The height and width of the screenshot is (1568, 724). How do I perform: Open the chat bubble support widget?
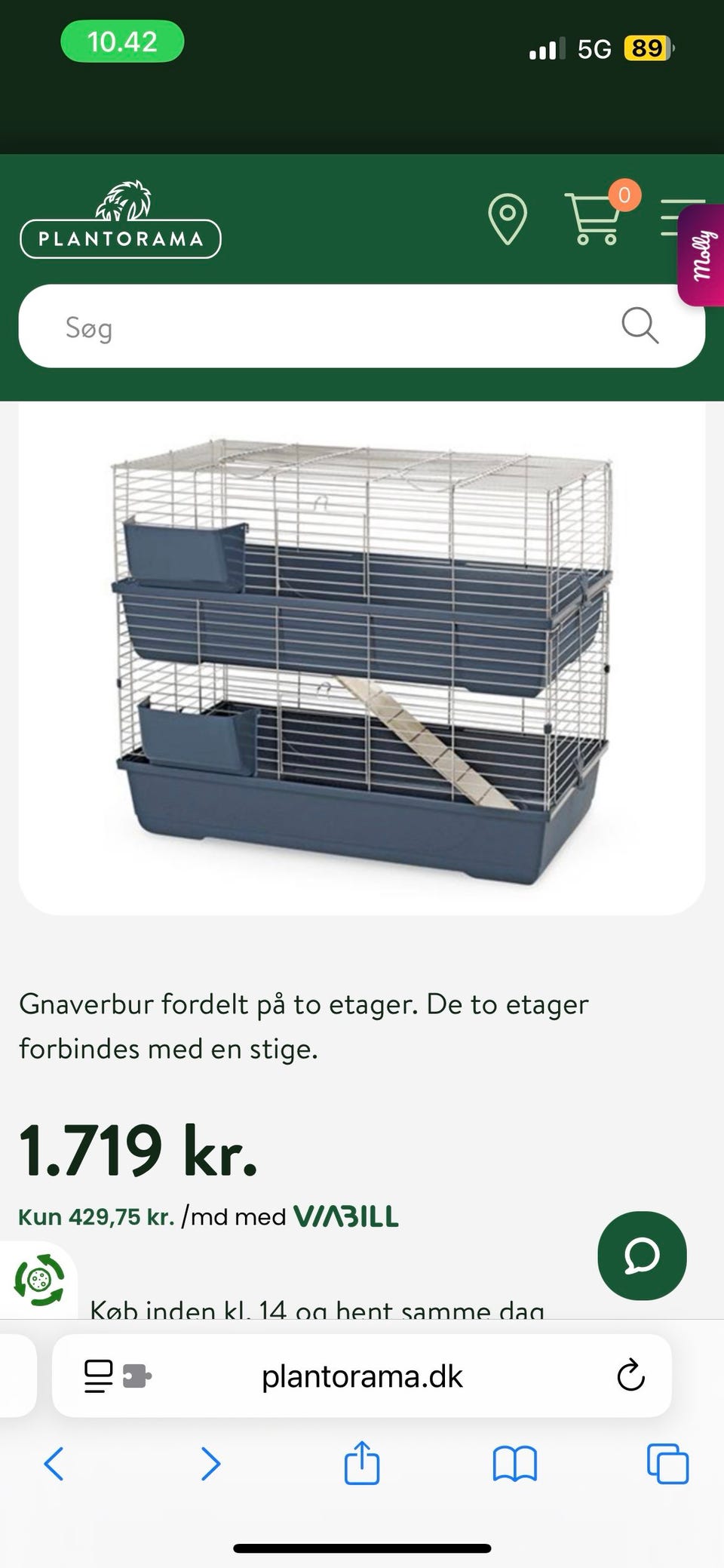642,1255
